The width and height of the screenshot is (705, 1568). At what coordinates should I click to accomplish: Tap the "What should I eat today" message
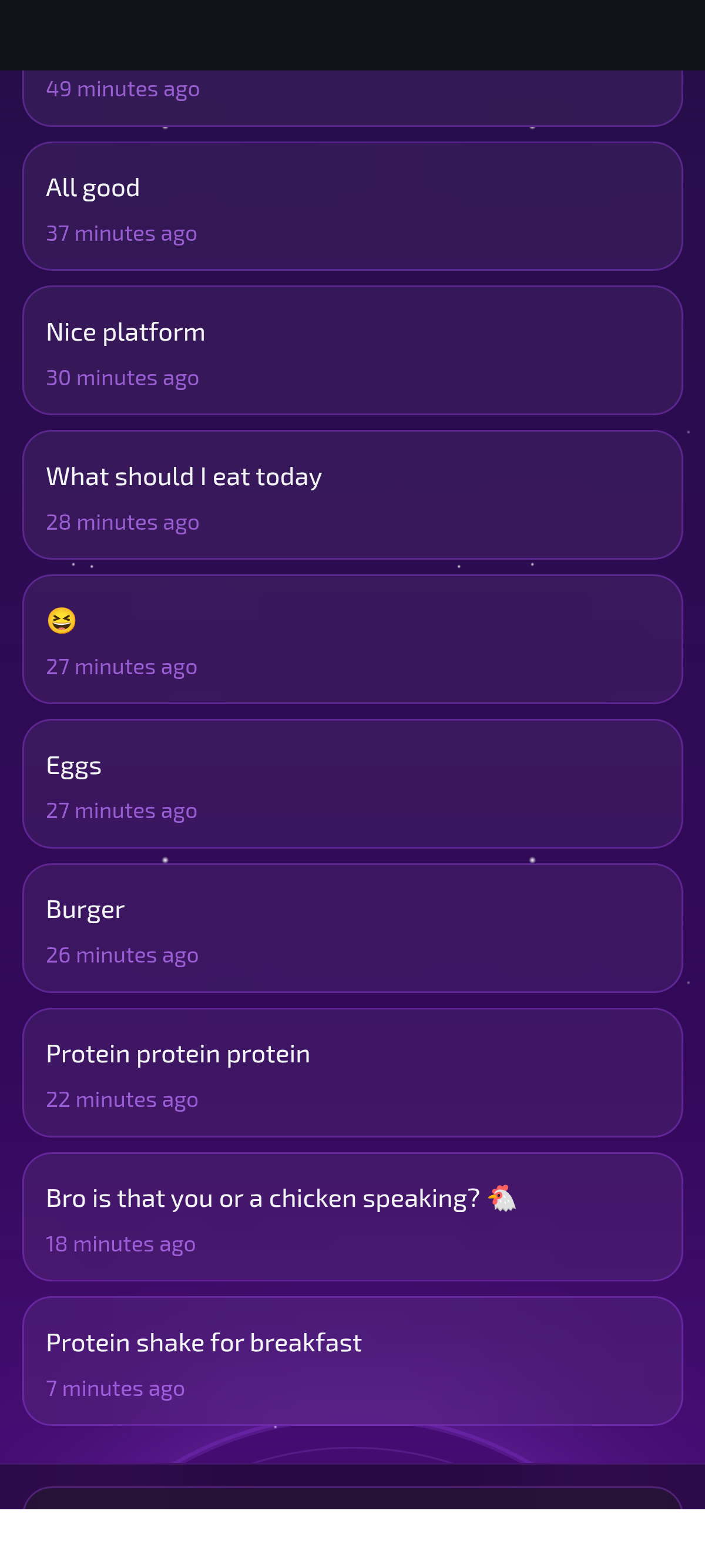(x=352, y=495)
